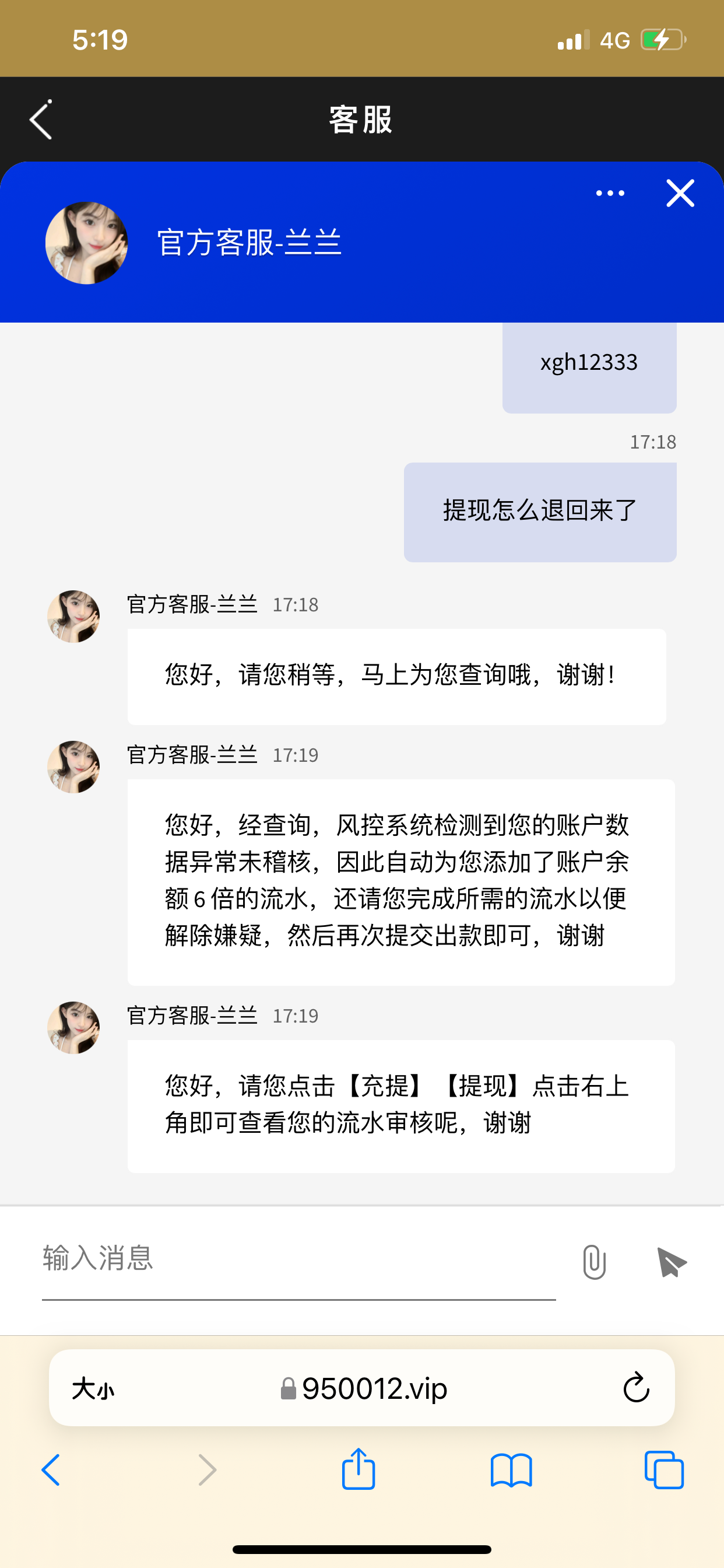
Task: Open the 大小 text size menu
Action: pyautogui.click(x=92, y=1388)
